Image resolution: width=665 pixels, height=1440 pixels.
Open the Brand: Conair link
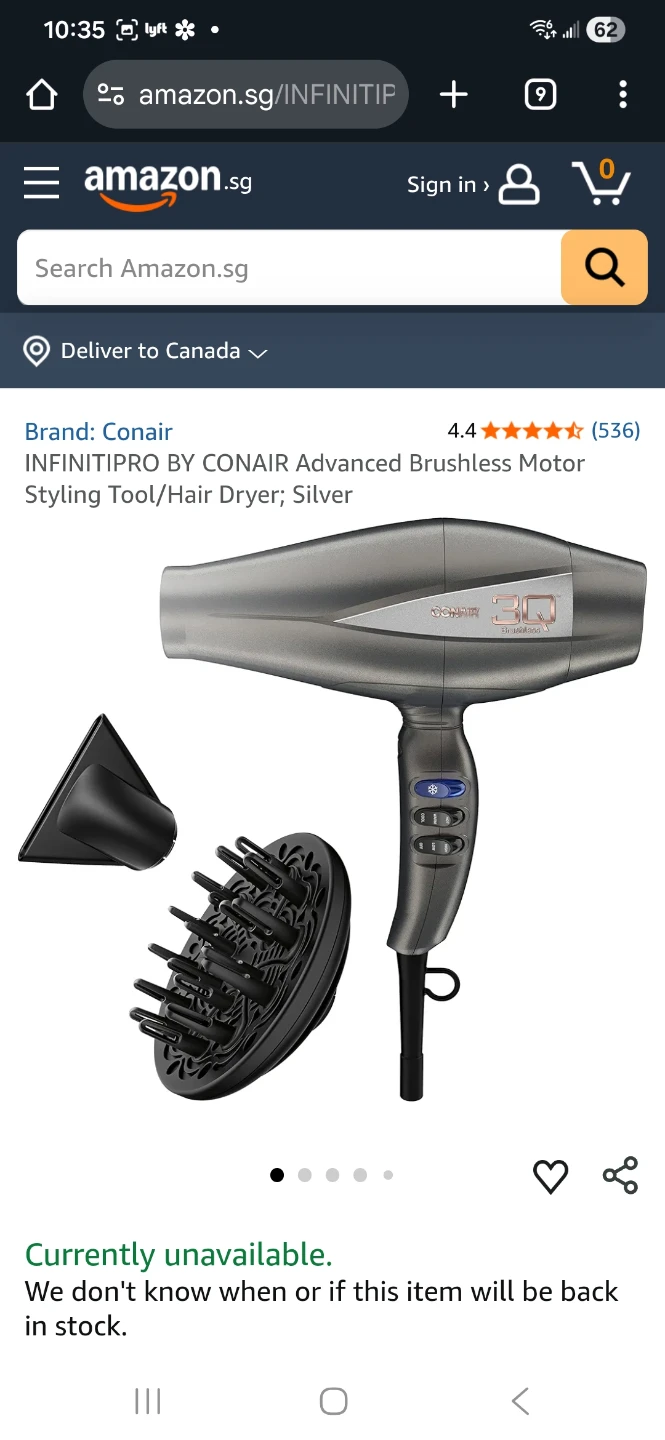(x=98, y=432)
